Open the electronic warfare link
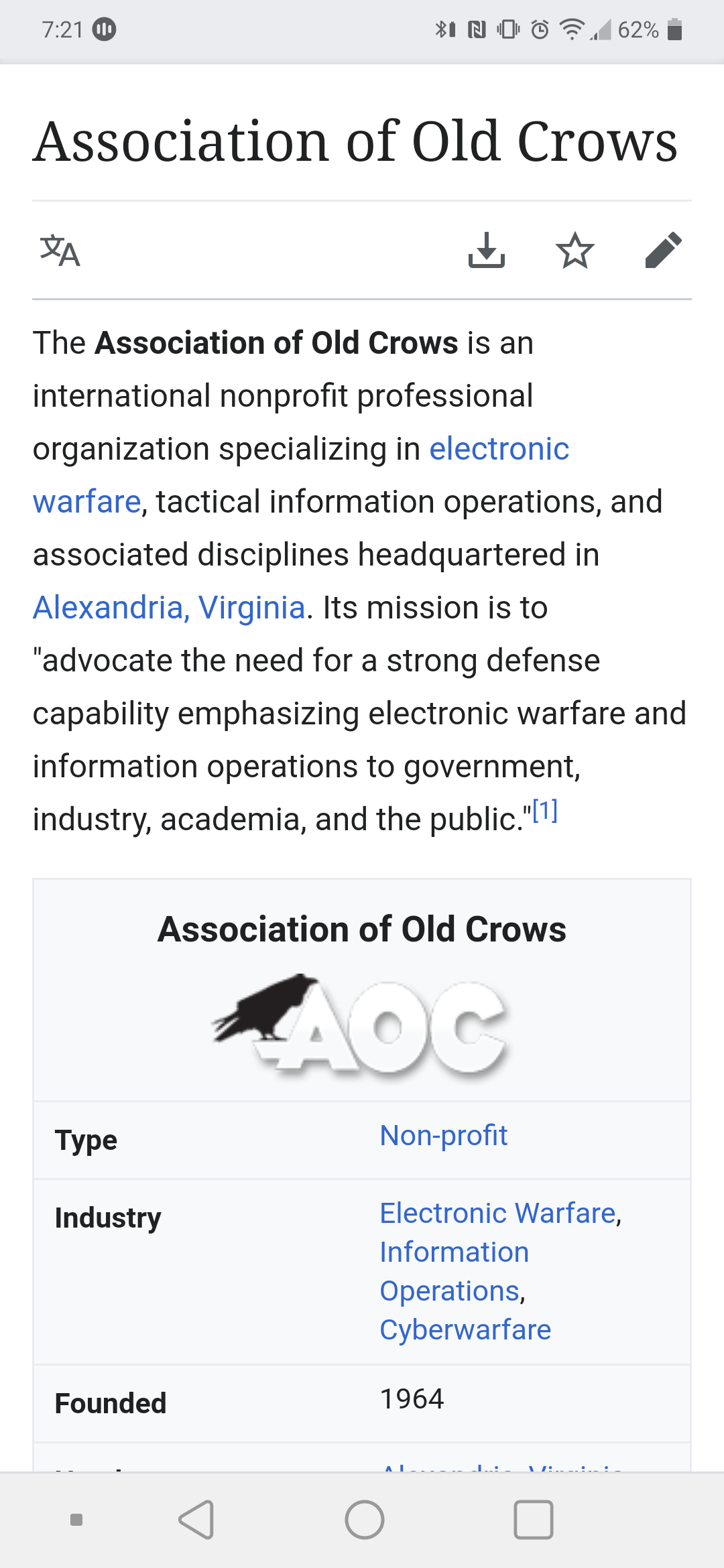Viewport: 724px width, 1568px height. 499,449
